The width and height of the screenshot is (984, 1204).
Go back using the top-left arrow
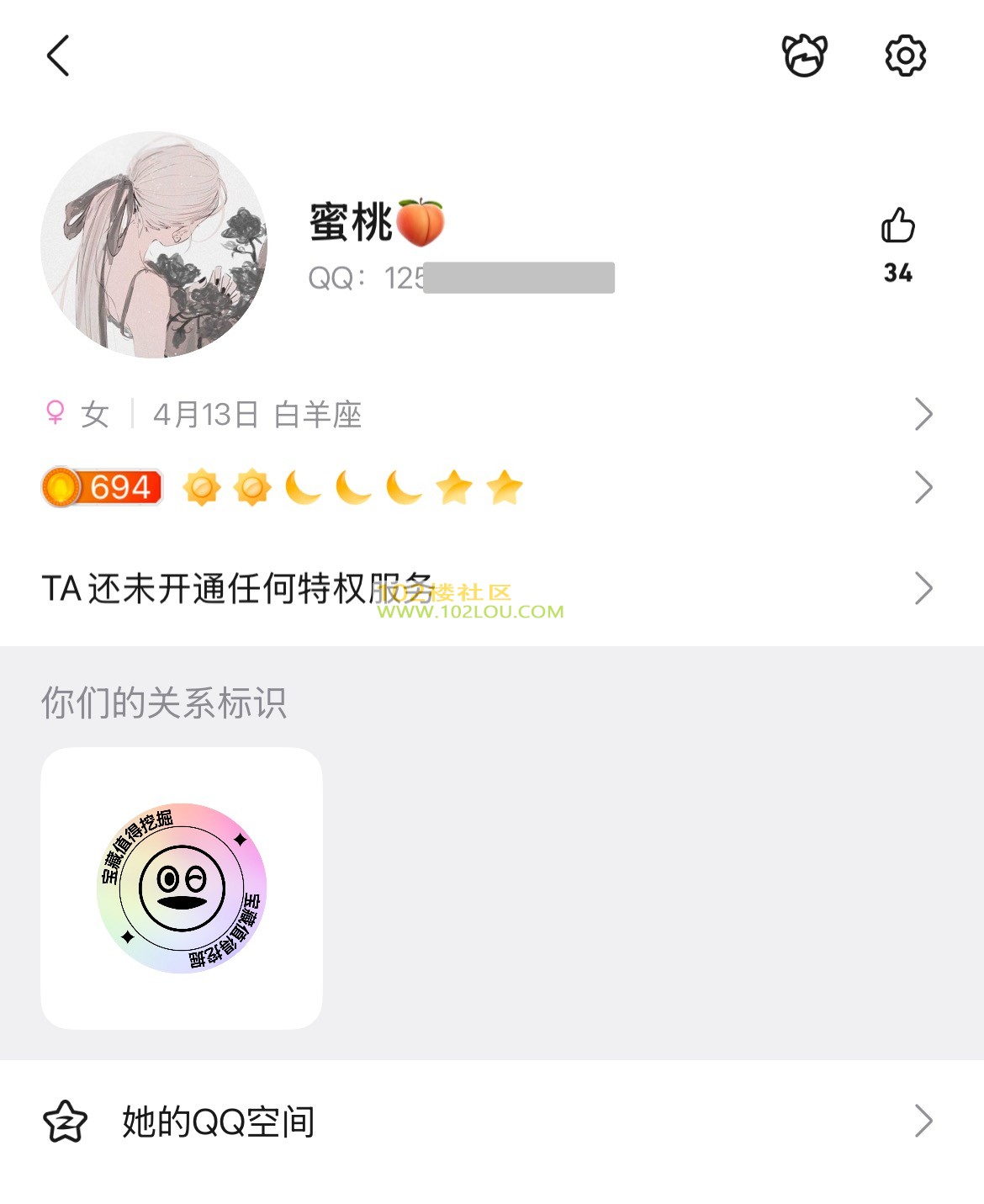pos(58,56)
